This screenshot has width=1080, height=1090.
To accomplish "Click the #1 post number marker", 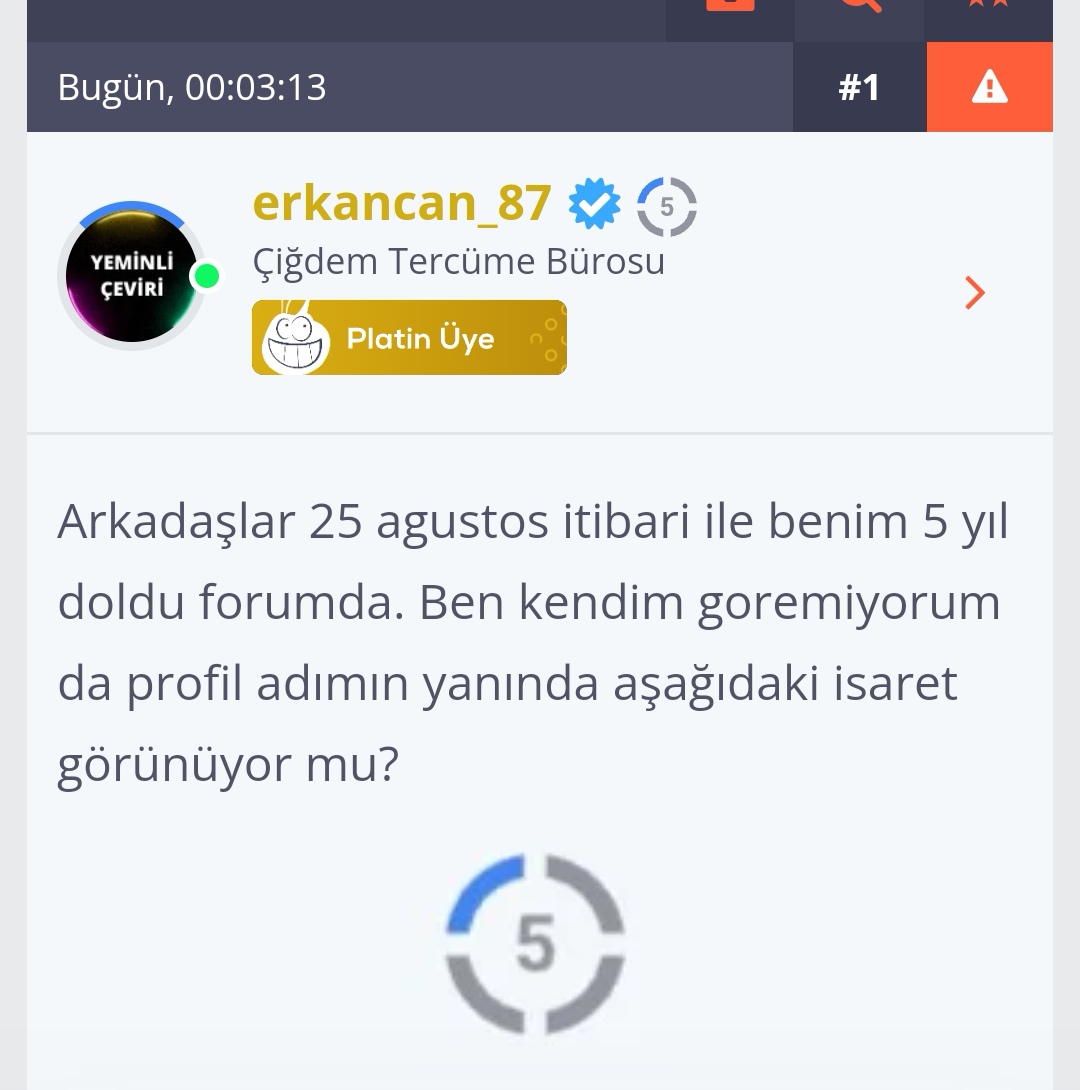I will (x=857, y=87).
